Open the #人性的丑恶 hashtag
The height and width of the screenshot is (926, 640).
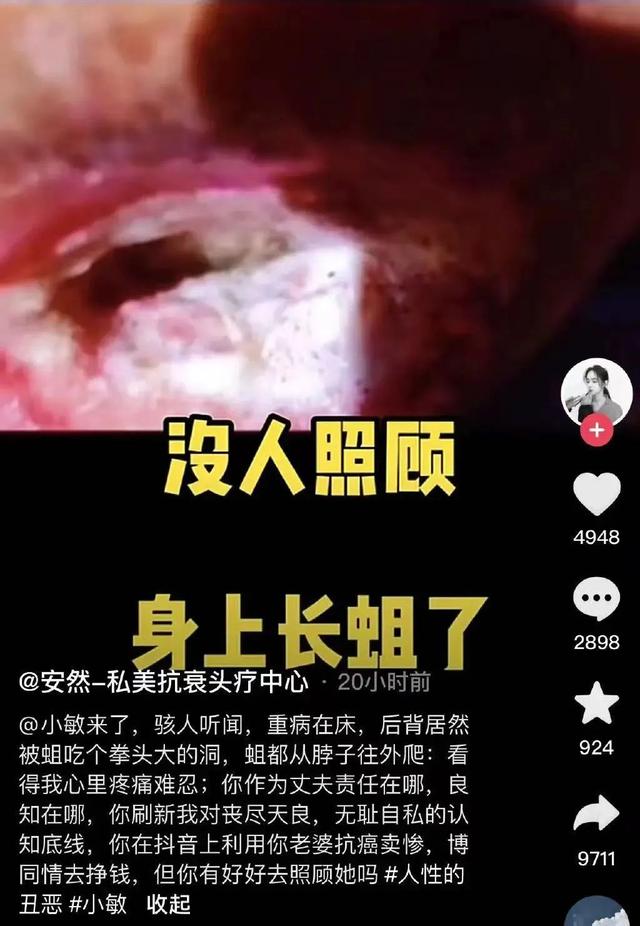click(440, 876)
